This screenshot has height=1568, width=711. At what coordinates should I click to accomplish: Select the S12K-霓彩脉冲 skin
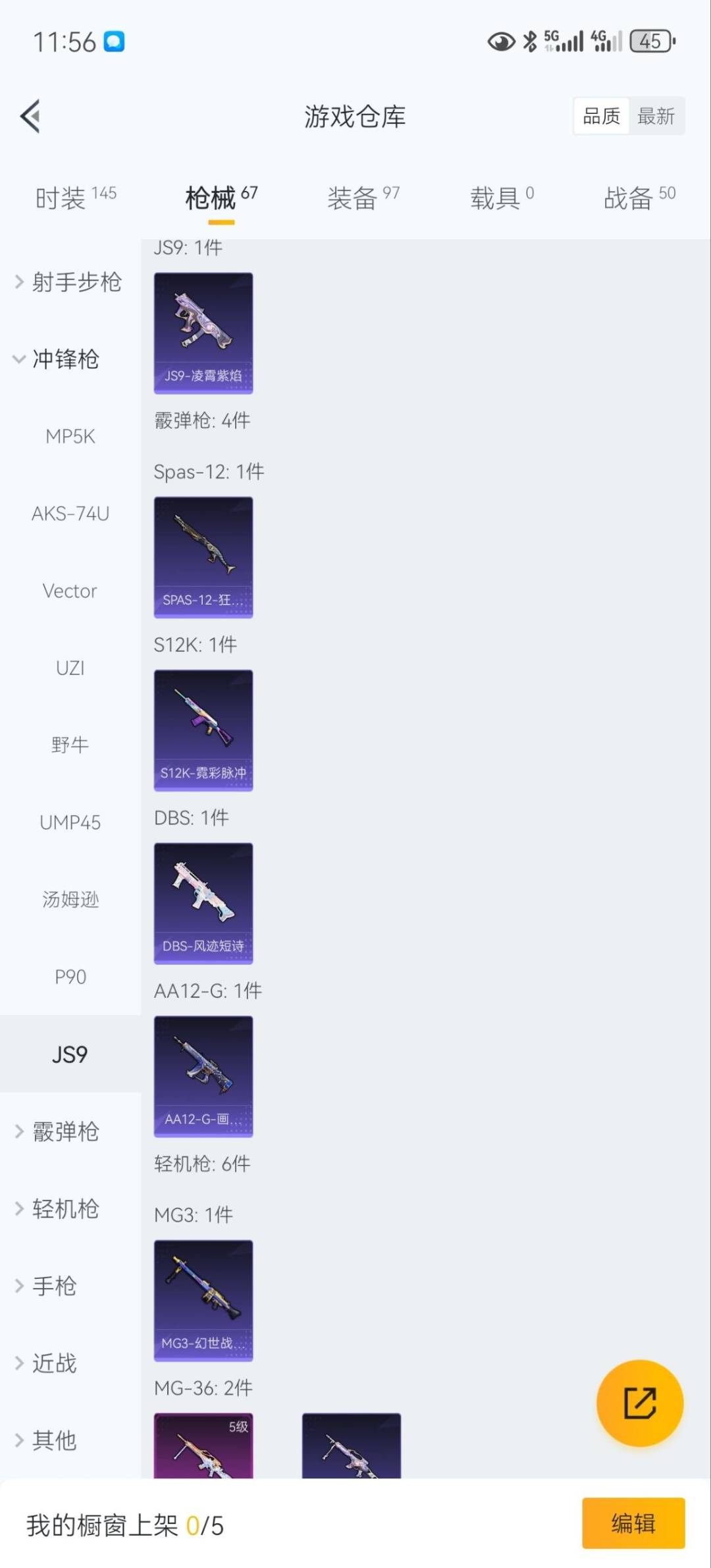(x=203, y=729)
